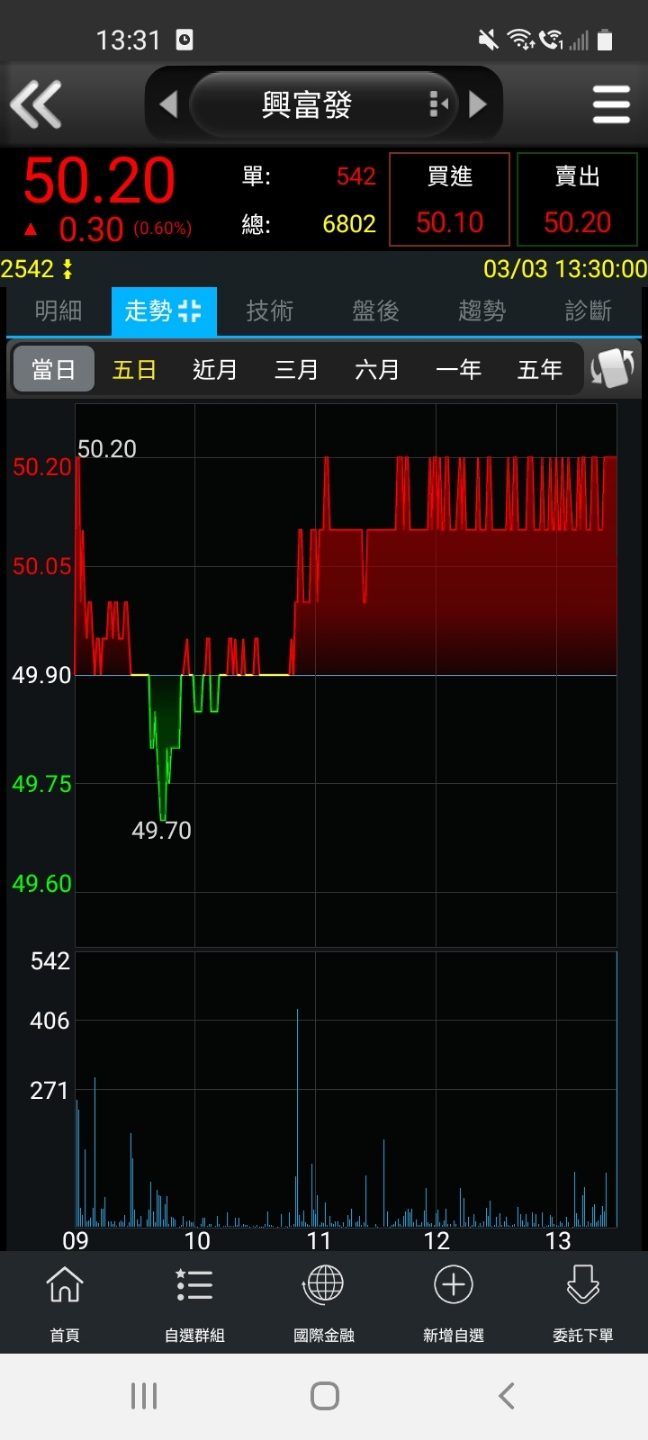The image size is (648, 1440).
Task: Select the 近月 chart range
Action: point(215,370)
